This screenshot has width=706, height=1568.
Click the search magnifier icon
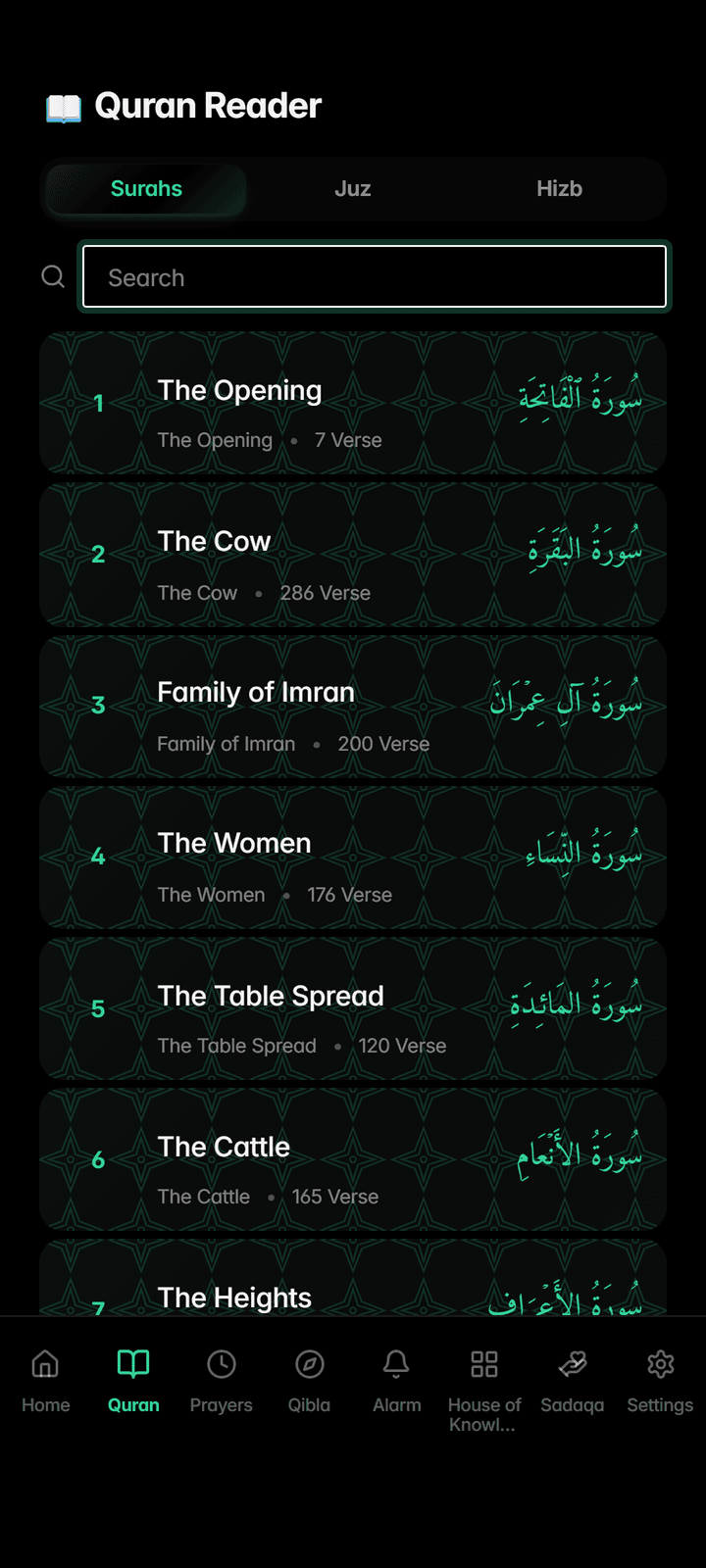tap(52, 276)
